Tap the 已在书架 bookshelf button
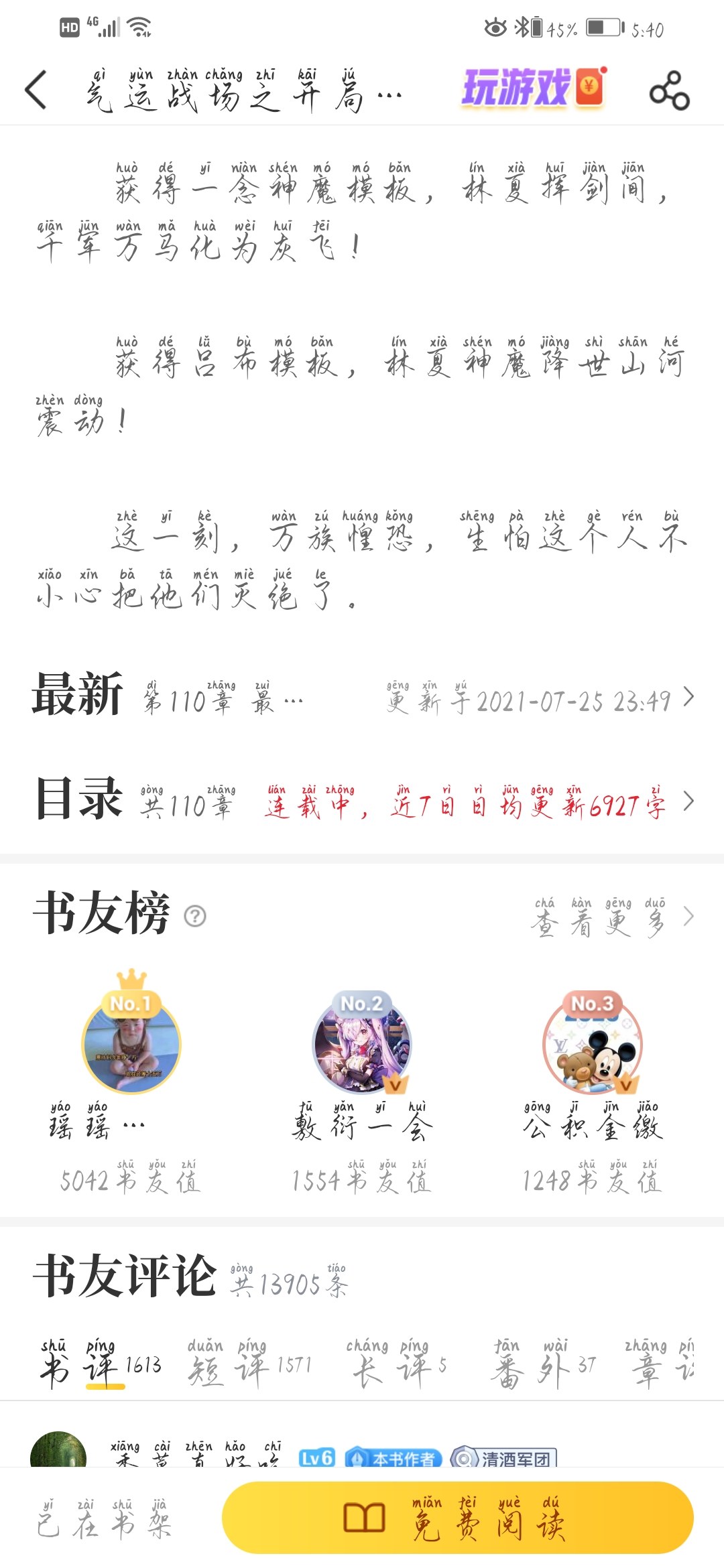The image size is (724, 1568). (105, 1518)
